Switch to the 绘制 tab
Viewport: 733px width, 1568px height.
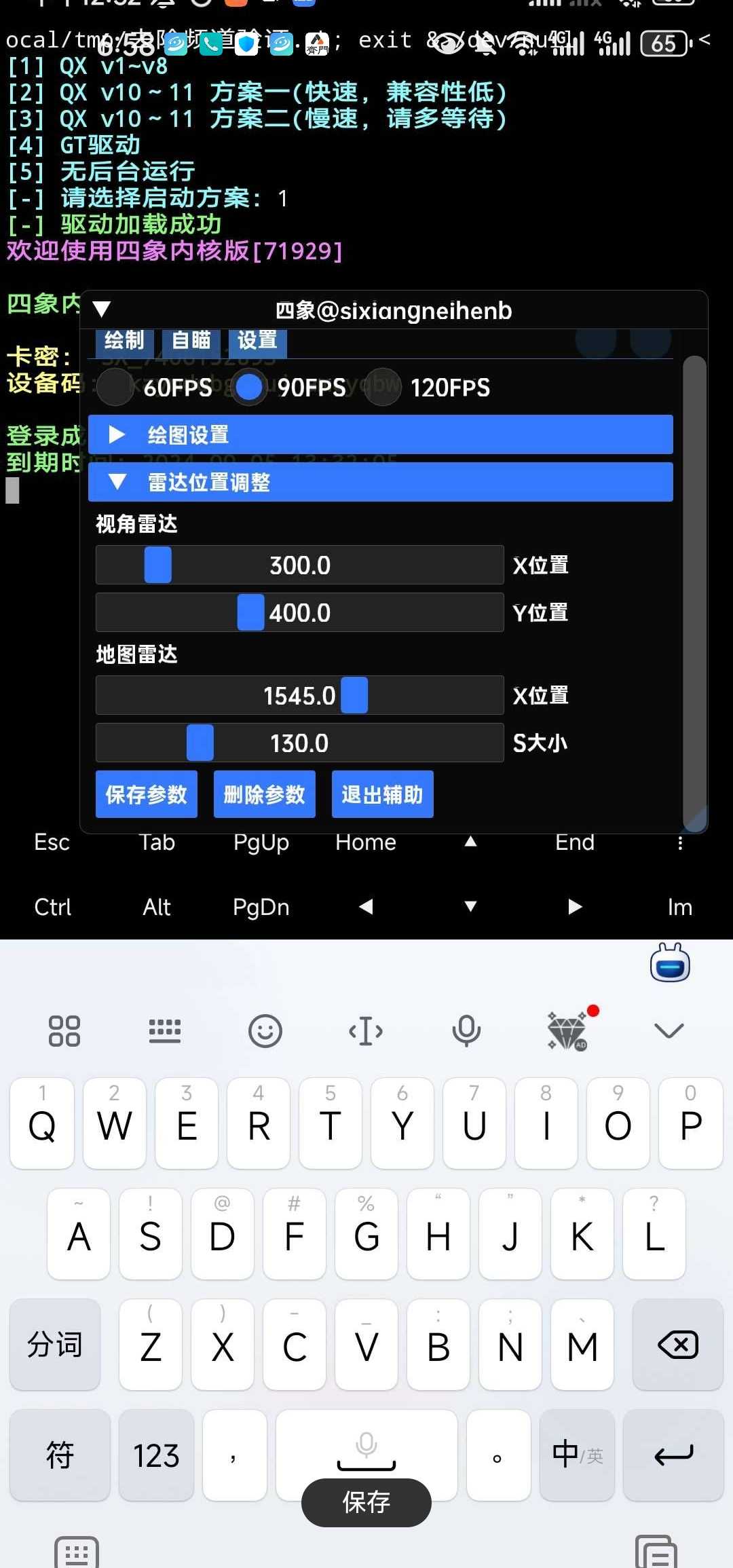124,341
